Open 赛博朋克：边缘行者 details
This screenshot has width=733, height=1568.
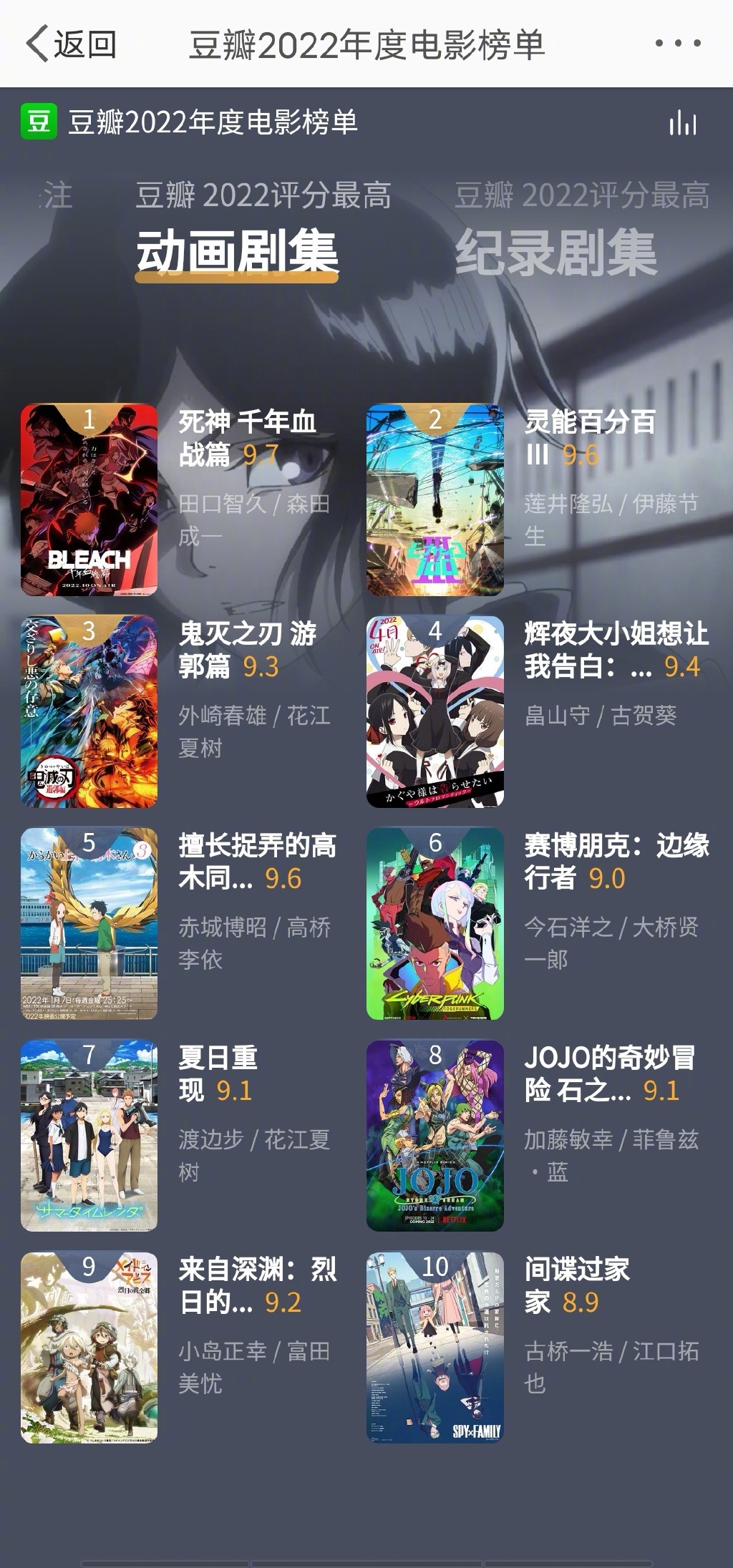(435, 923)
